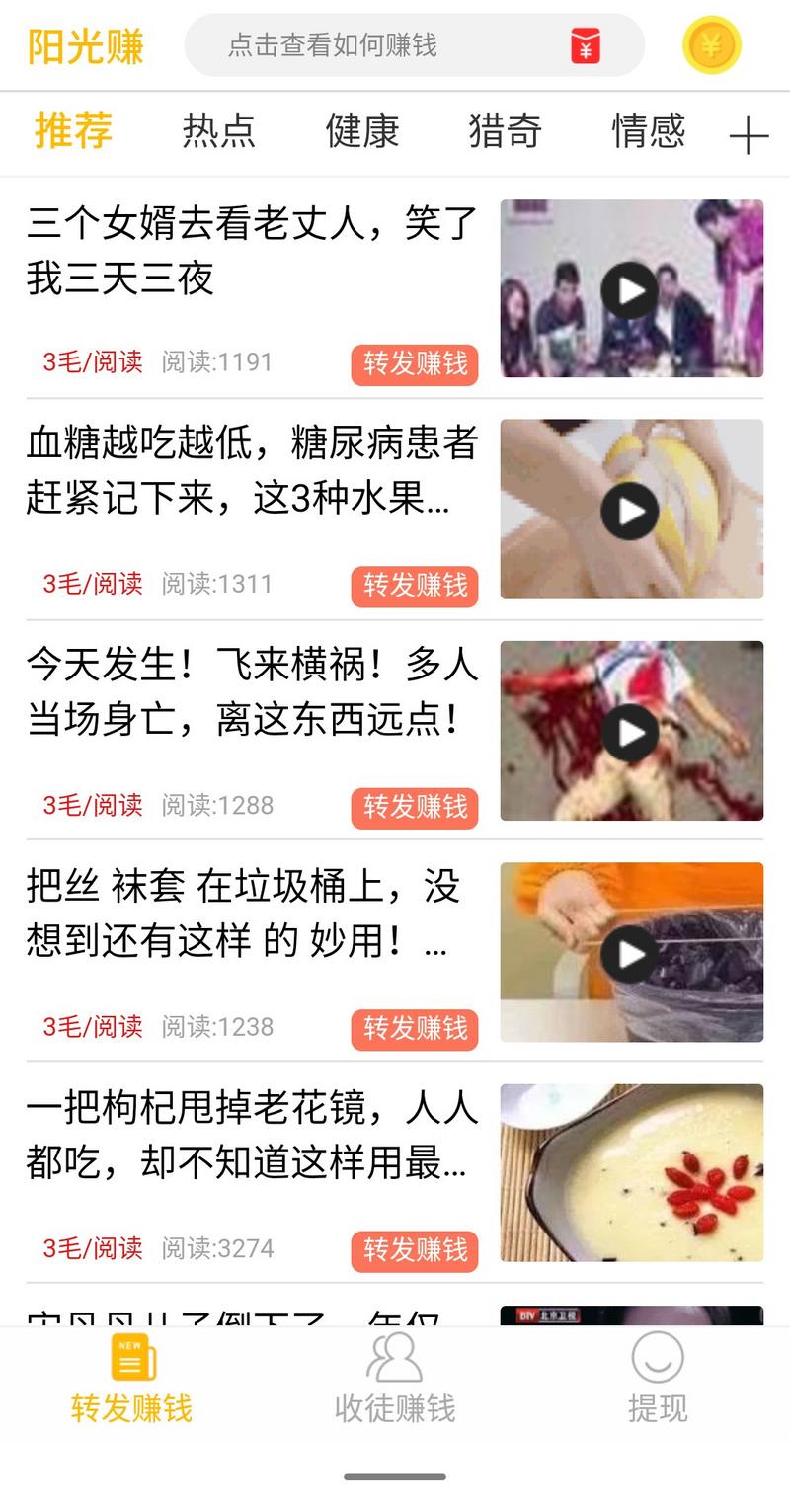The image size is (790, 1512).
Task: Open the gold coin icon
Action: 711,45
